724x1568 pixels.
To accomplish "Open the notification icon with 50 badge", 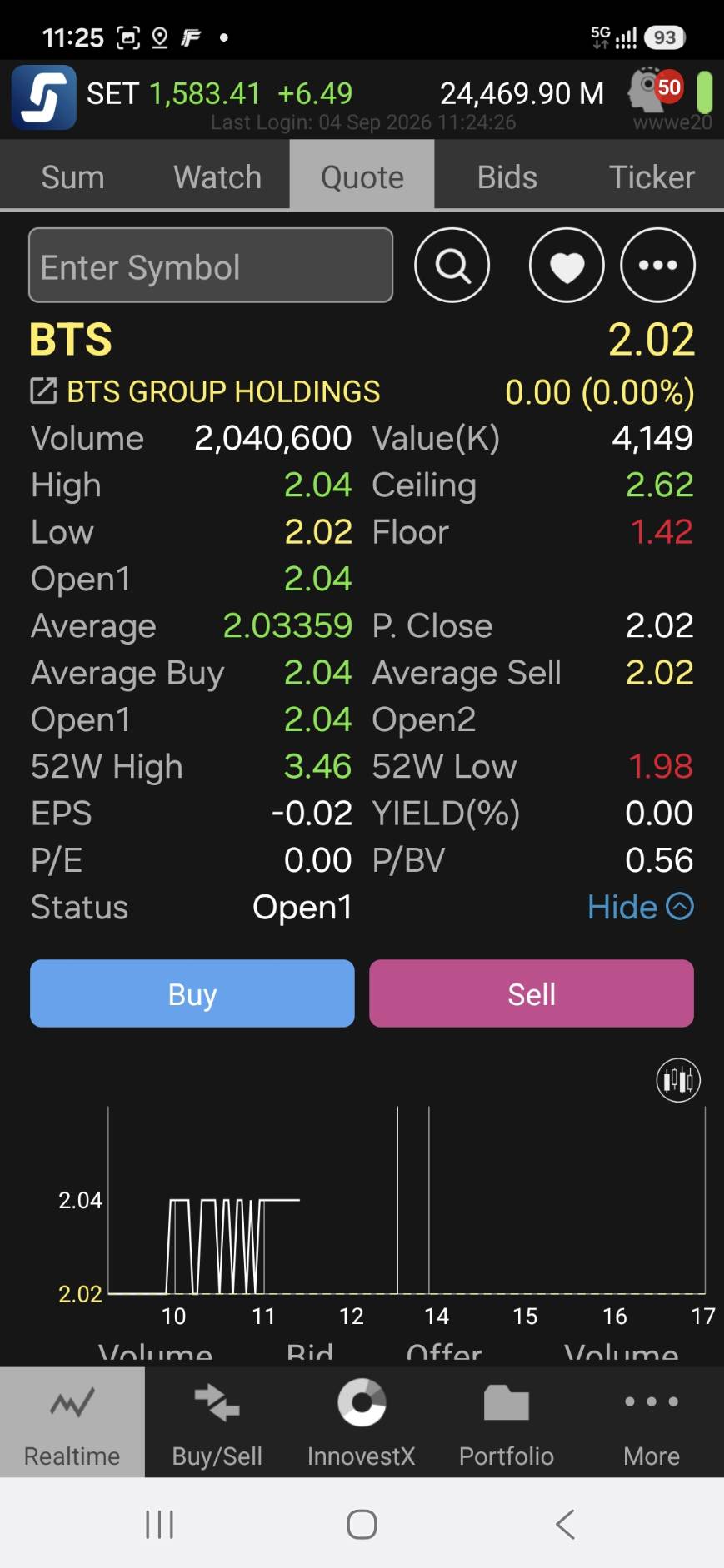I will tap(656, 89).
